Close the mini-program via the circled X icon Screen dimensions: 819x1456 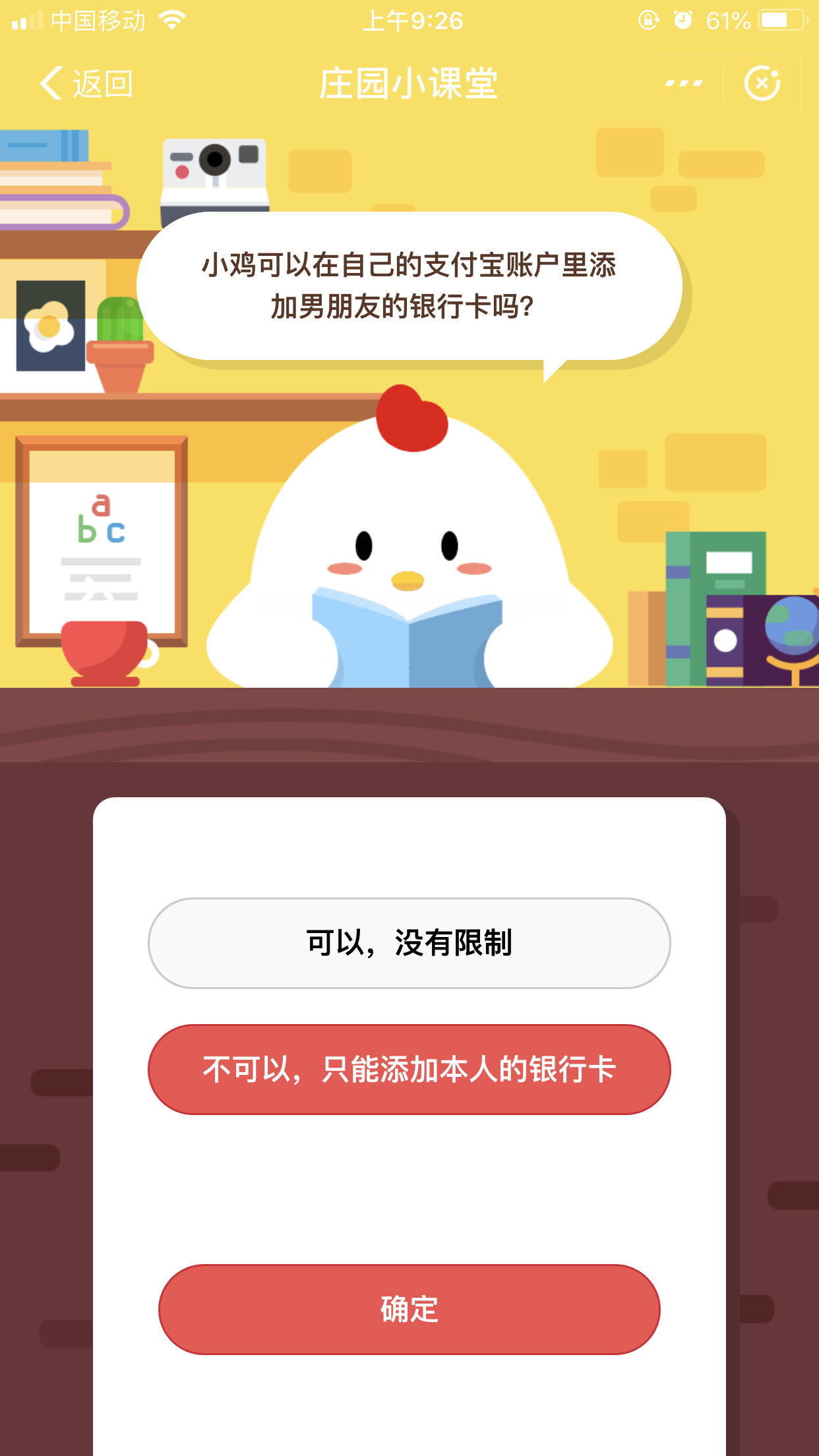click(x=763, y=82)
